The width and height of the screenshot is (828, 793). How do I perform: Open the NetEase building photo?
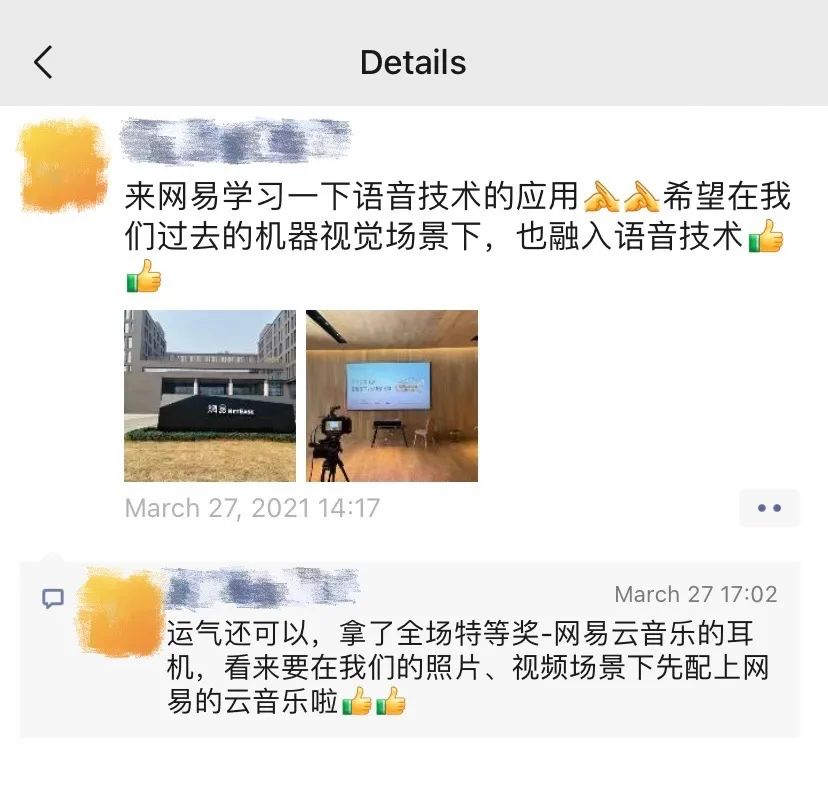(x=210, y=396)
